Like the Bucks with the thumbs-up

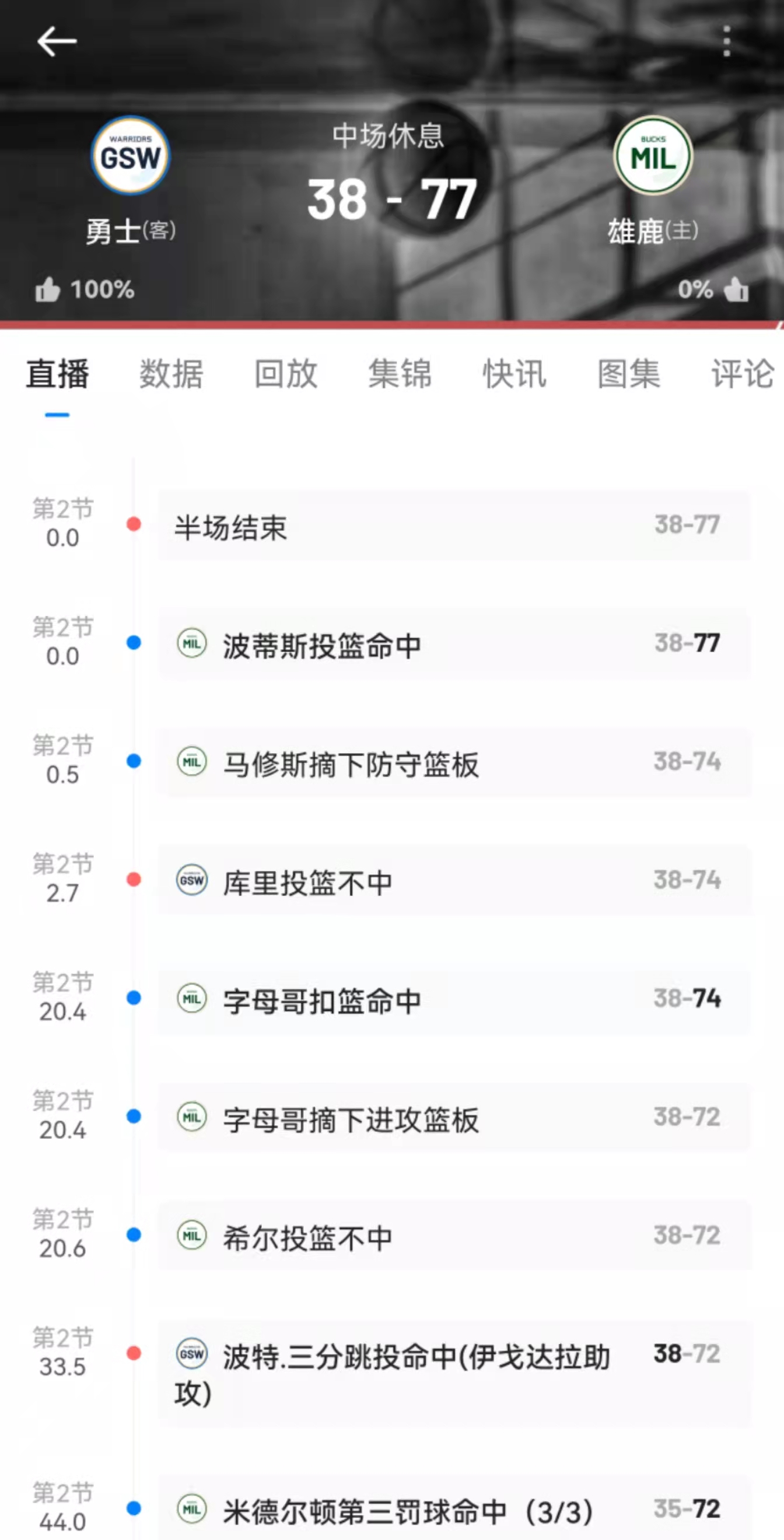coord(736,290)
